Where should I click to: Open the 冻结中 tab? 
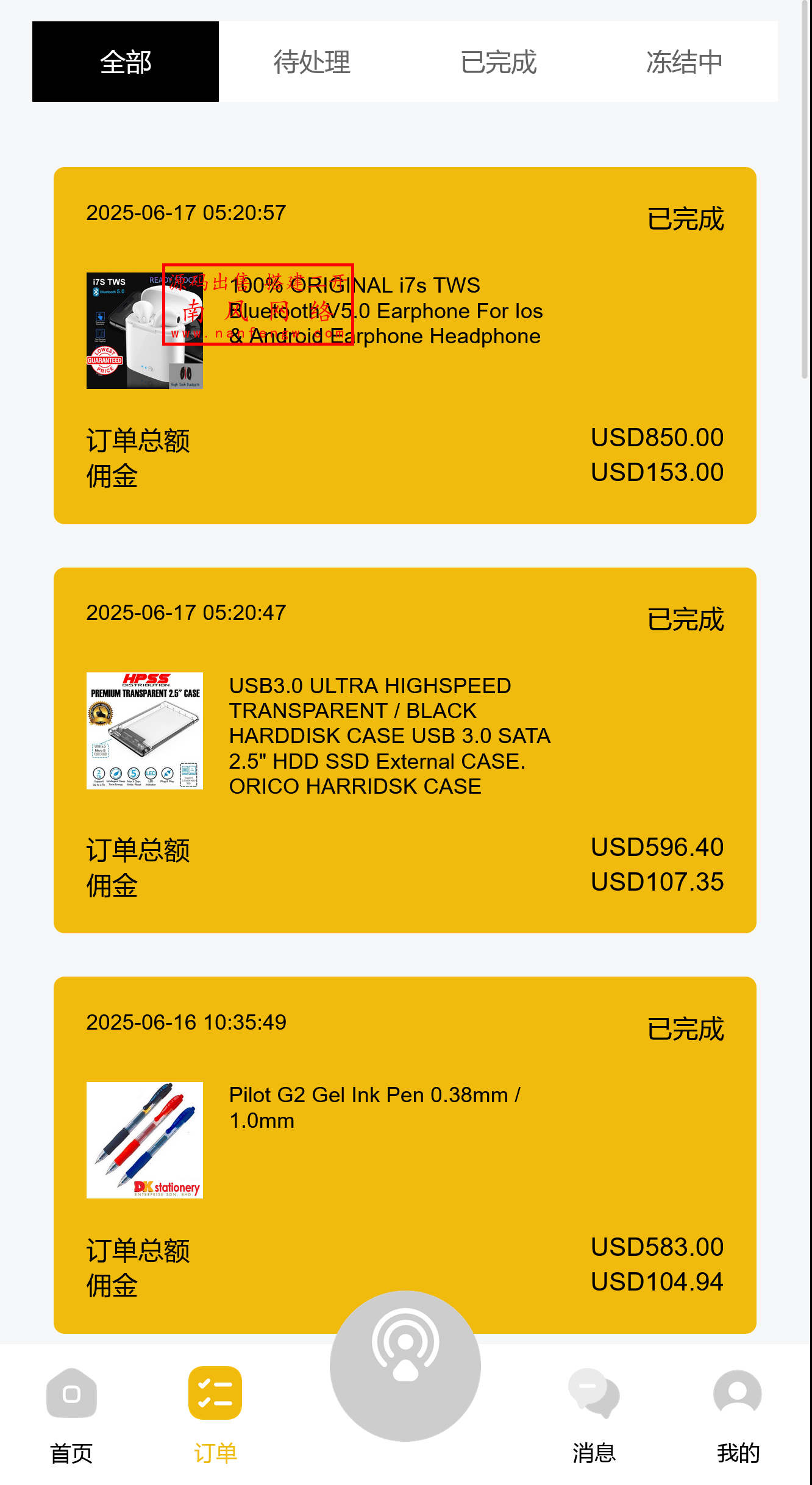pos(683,61)
